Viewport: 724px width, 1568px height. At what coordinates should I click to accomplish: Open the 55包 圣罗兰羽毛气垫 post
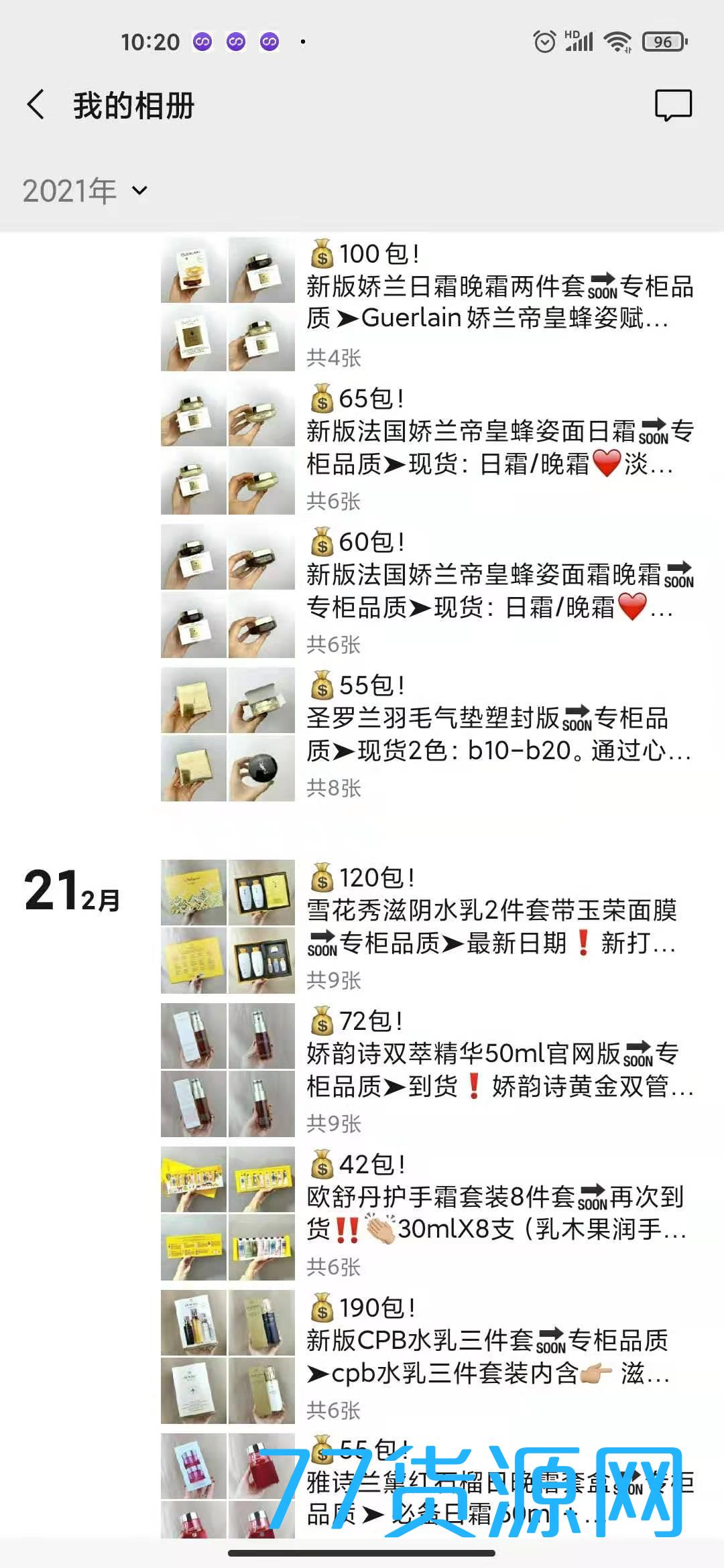[499, 734]
